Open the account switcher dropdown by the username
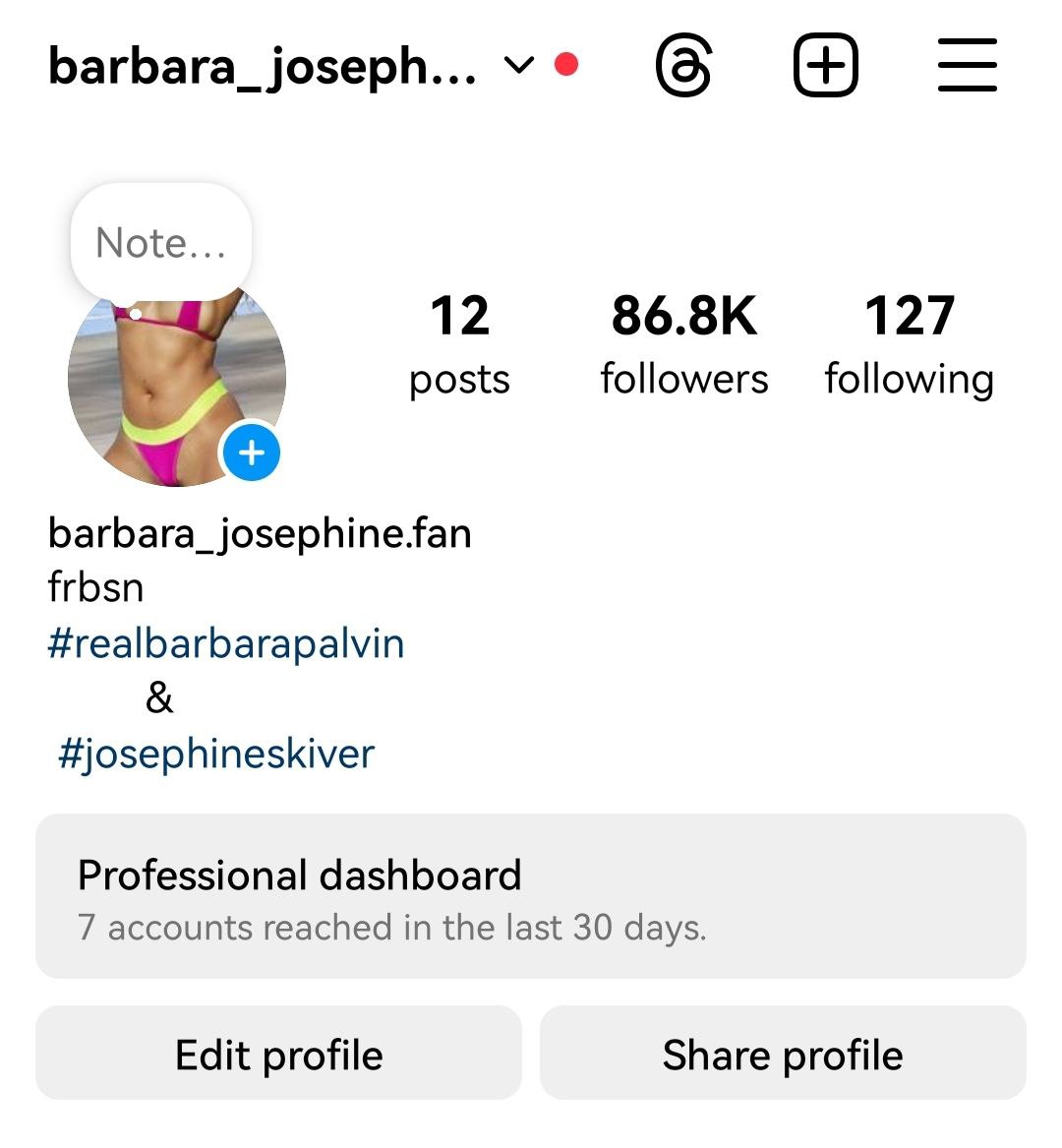1062x1148 pixels. point(518,66)
